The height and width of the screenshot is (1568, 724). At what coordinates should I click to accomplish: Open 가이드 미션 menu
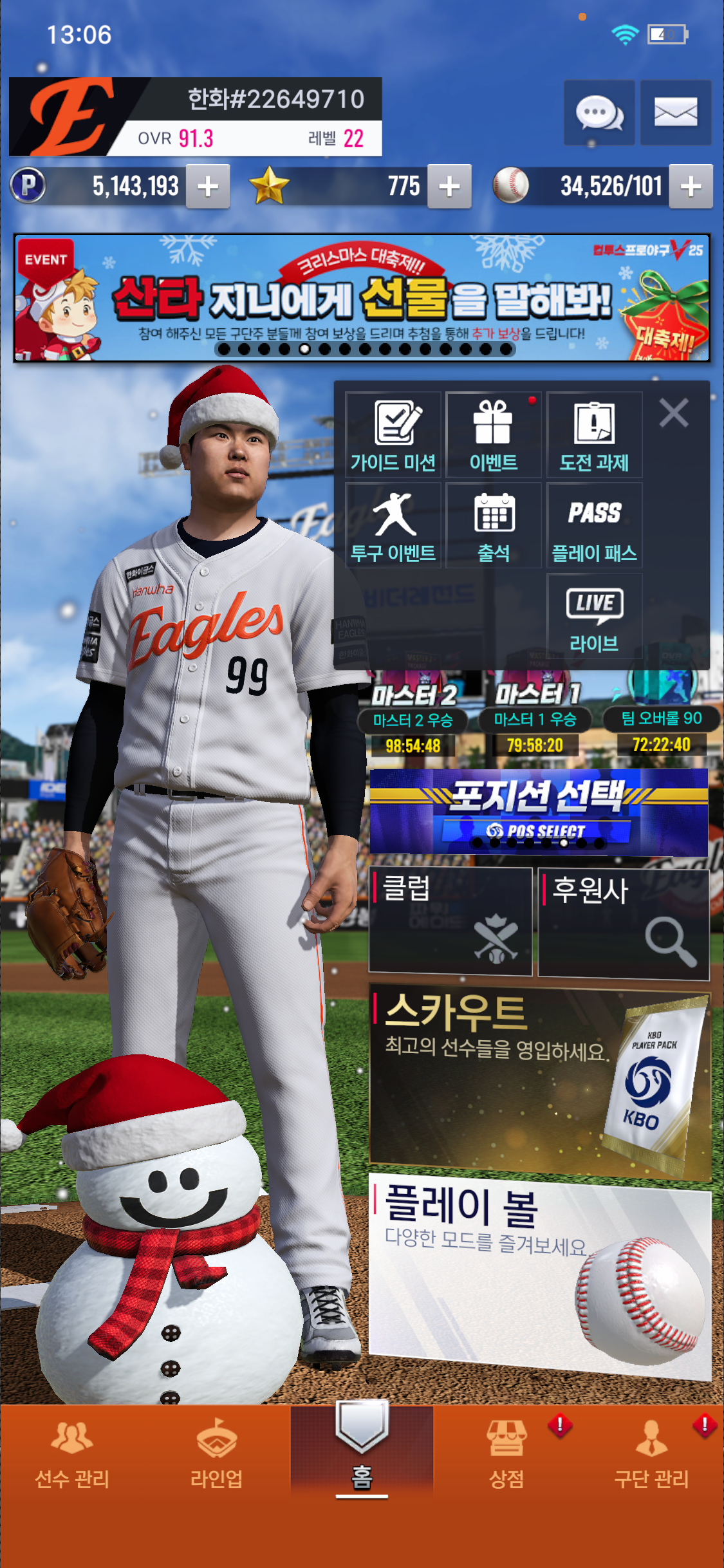pos(393,435)
